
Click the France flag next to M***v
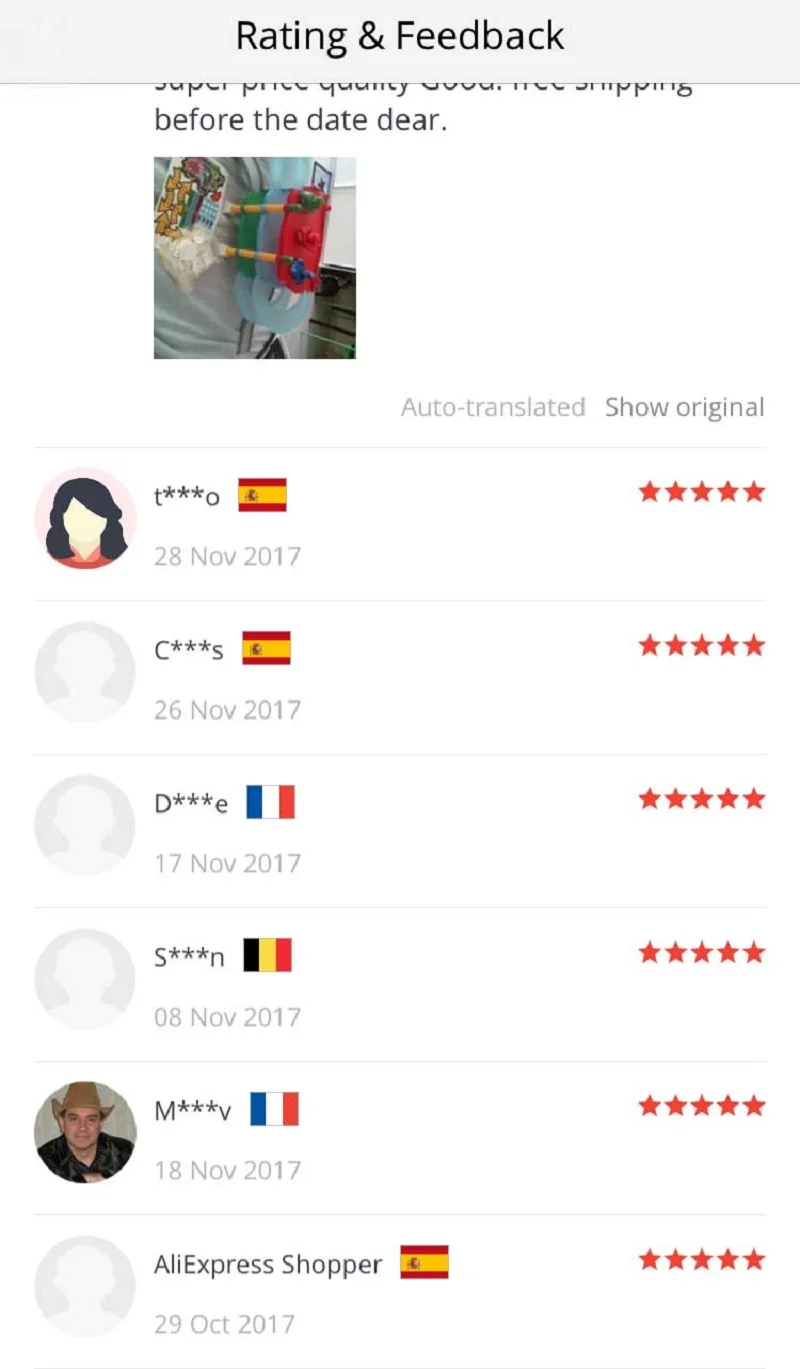274,1108
